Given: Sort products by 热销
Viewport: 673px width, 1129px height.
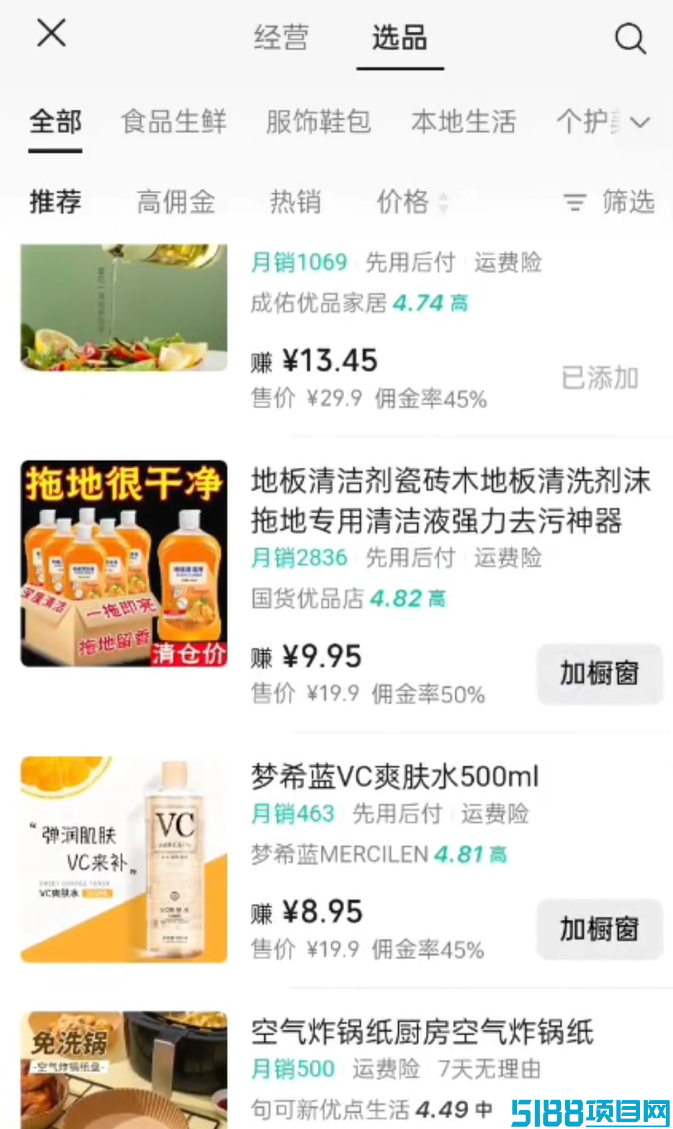Looking at the screenshot, I should [x=295, y=202].
